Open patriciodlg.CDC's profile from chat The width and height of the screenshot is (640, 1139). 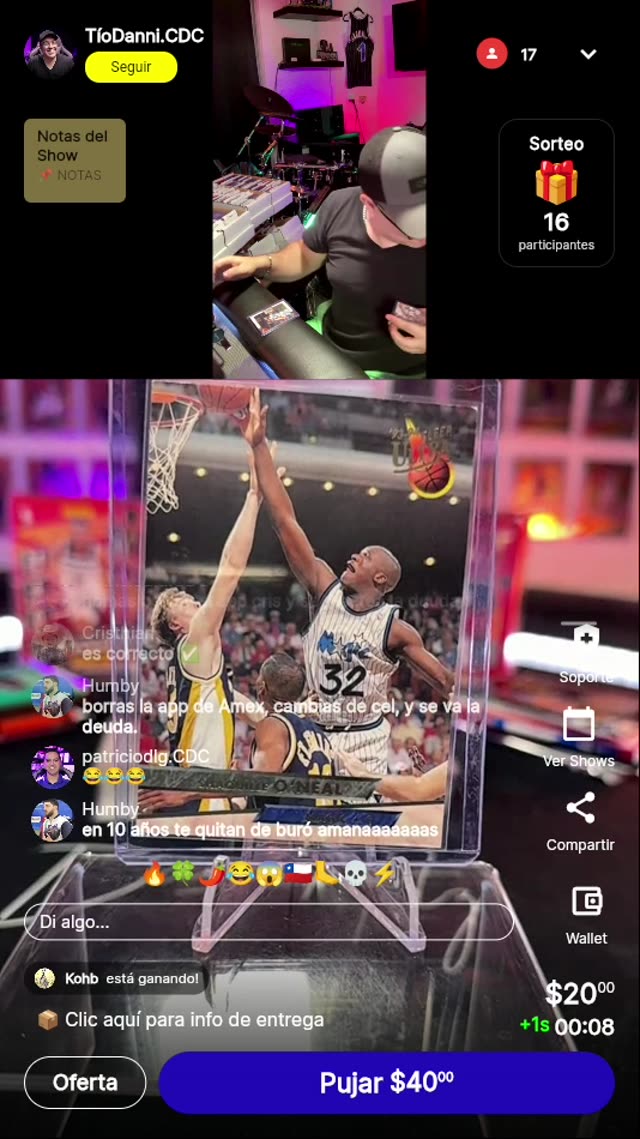pos(52,767)
